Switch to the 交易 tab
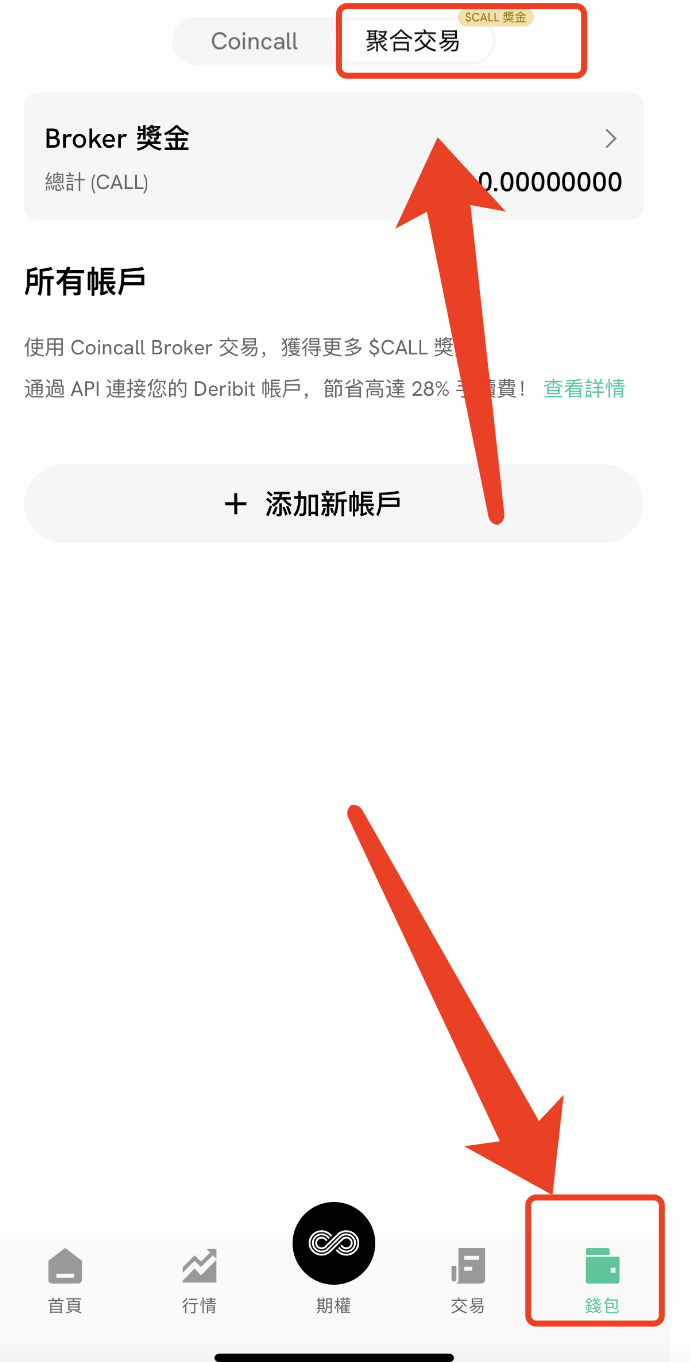Image resolution: width=690 pixels, height=1362 pixels. (x=467, y=1280)
